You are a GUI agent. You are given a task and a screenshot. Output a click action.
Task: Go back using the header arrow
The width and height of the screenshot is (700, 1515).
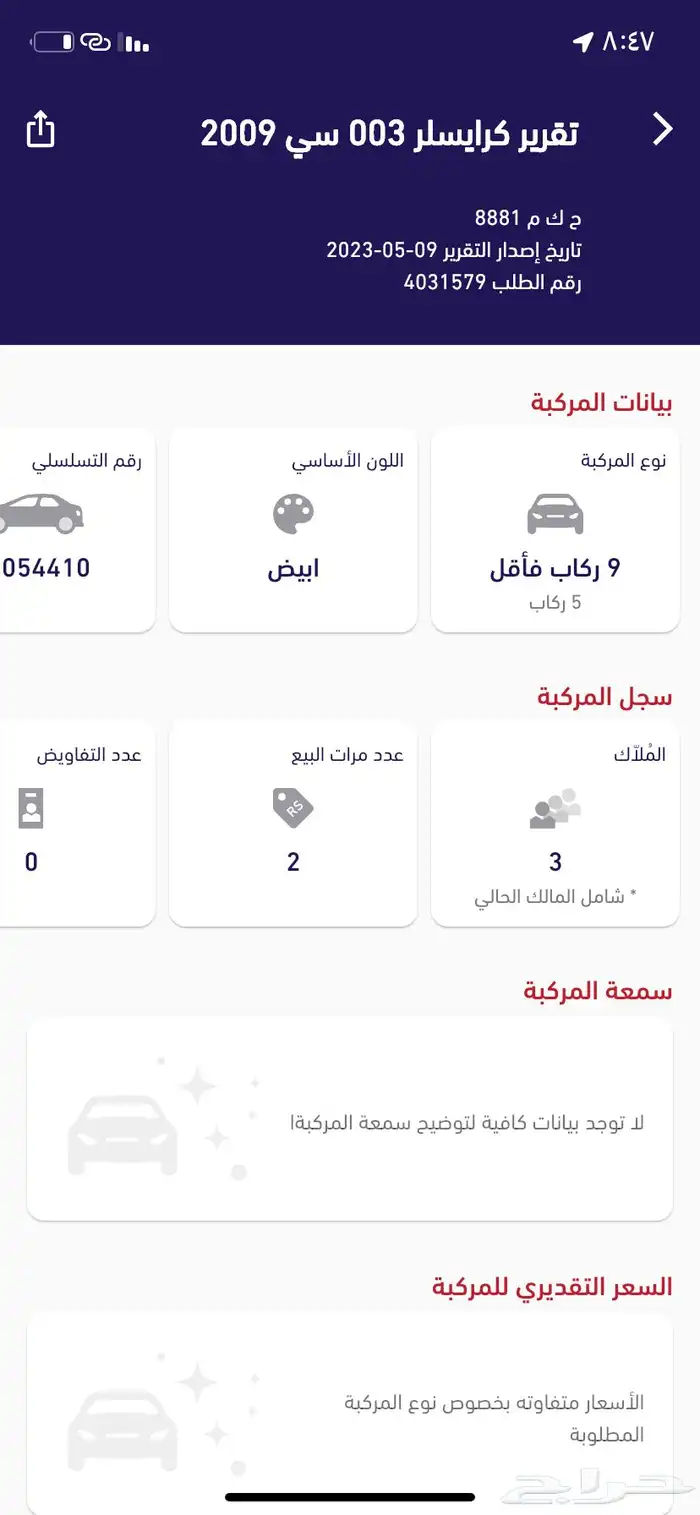662,130
